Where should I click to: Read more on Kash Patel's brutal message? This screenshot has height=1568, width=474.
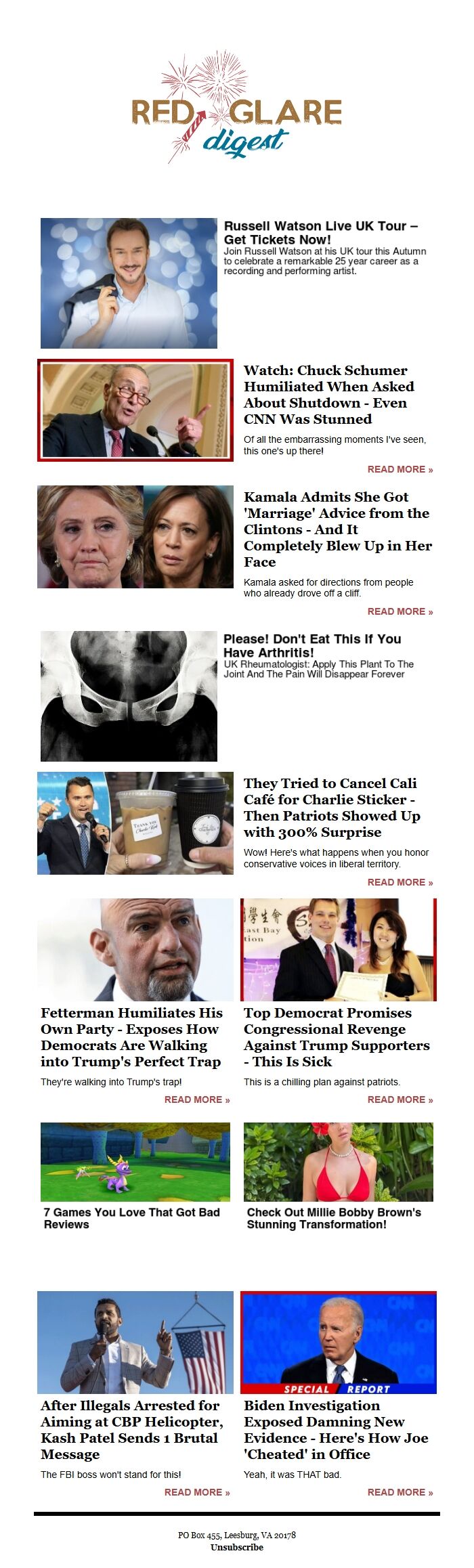click(196, 1492)
